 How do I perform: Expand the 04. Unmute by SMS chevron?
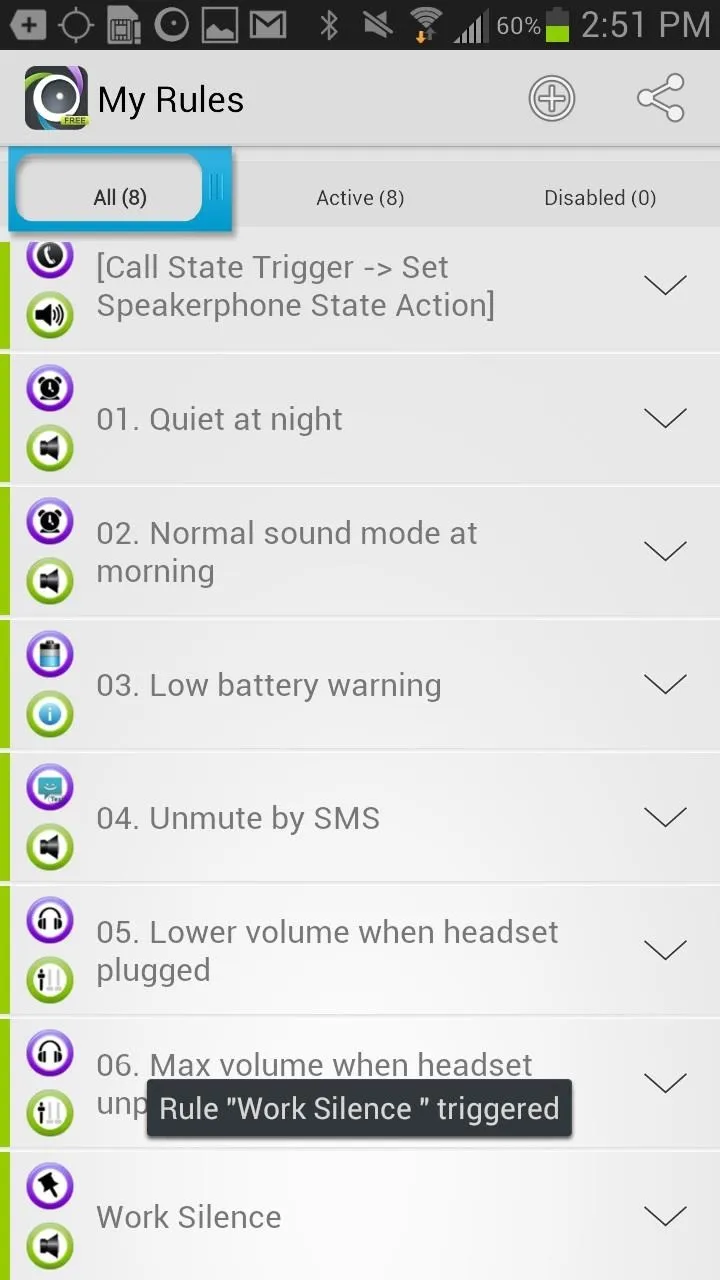click(x=665, y=817)
